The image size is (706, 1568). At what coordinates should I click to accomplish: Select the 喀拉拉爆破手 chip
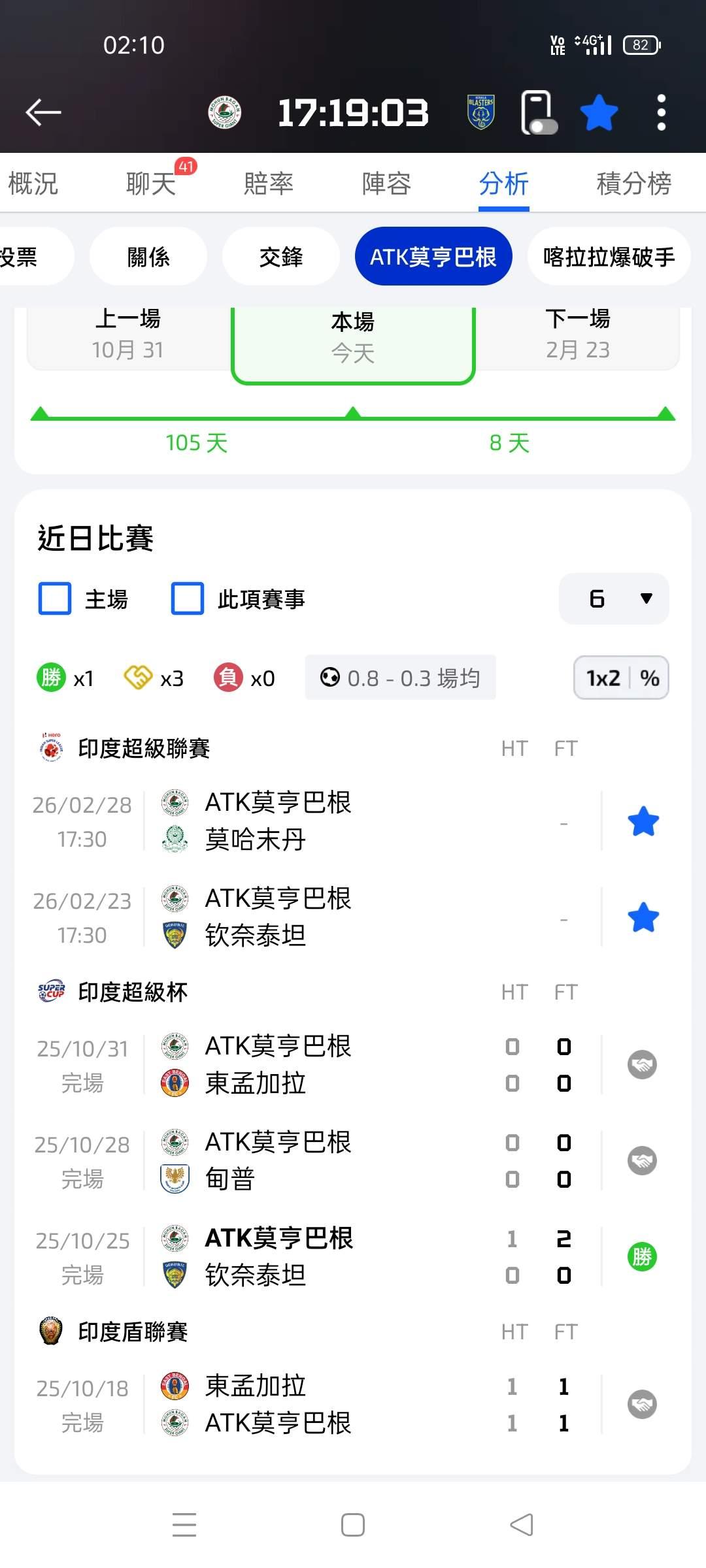[609, 257]
